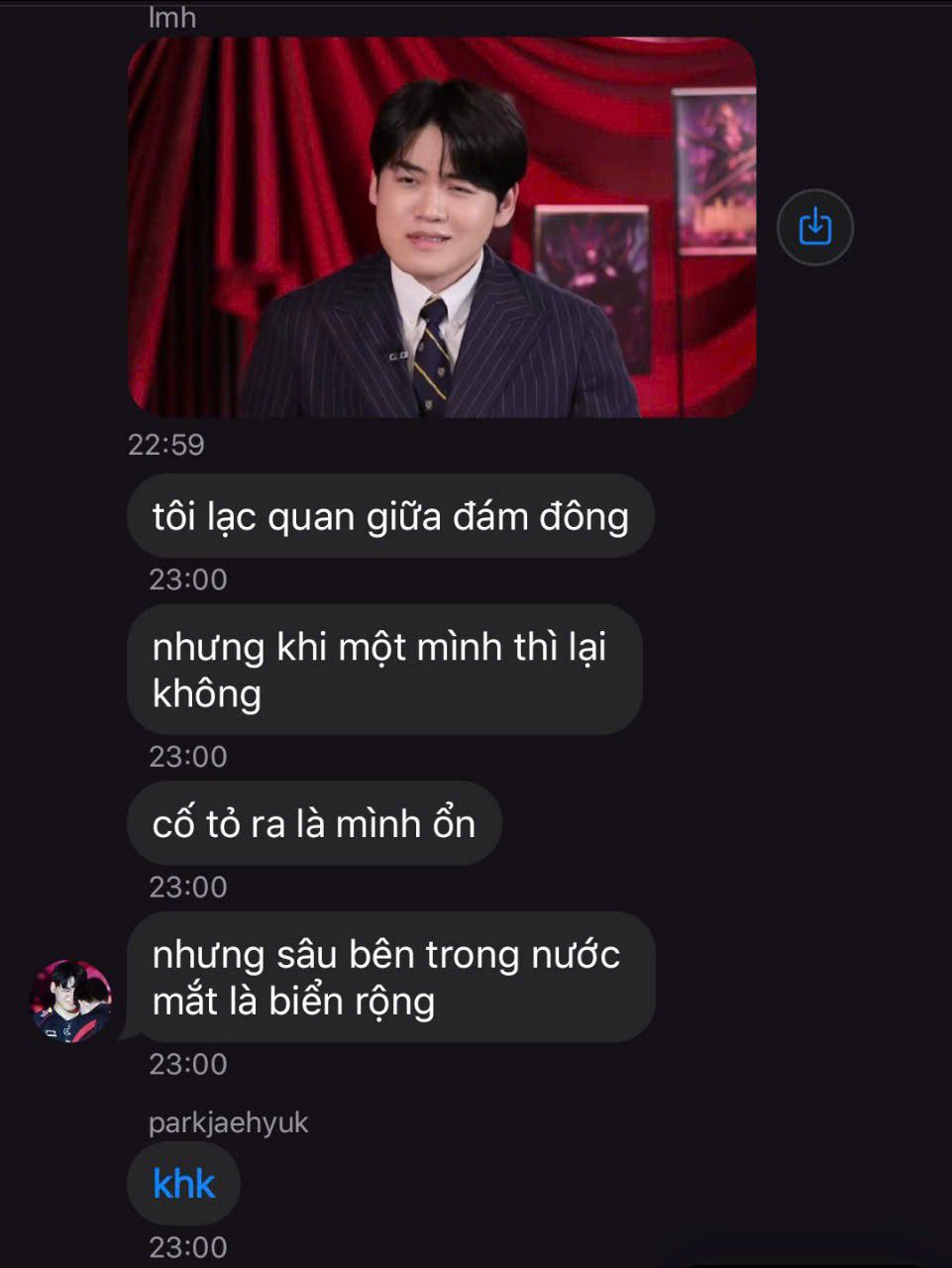Open the photo sent by lmh
The width and height of the screenshot is (952, 1268).
pos(442,227)
